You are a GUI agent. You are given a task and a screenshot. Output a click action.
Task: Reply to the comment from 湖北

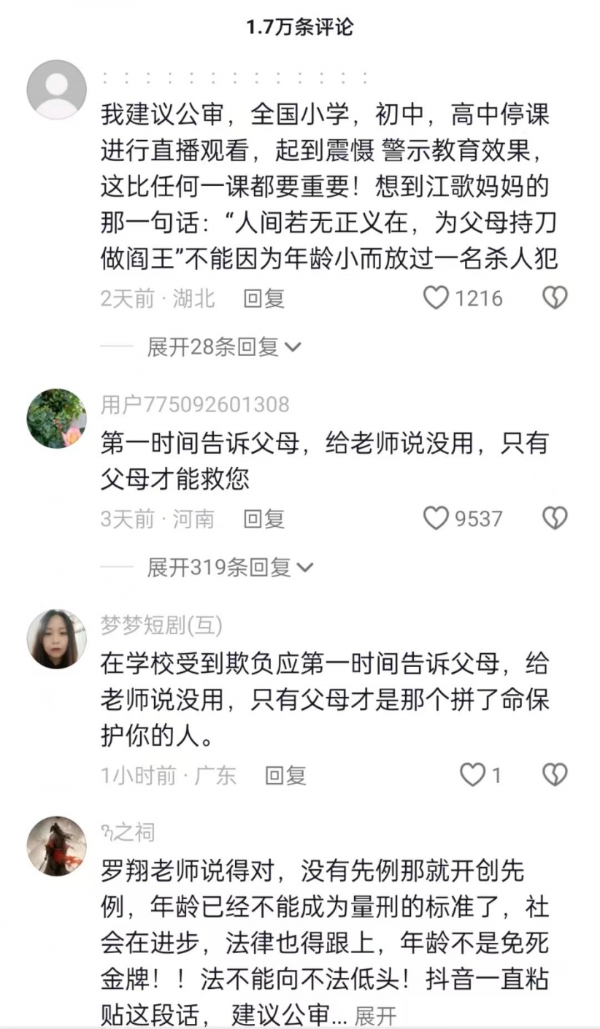pos(264,298)
